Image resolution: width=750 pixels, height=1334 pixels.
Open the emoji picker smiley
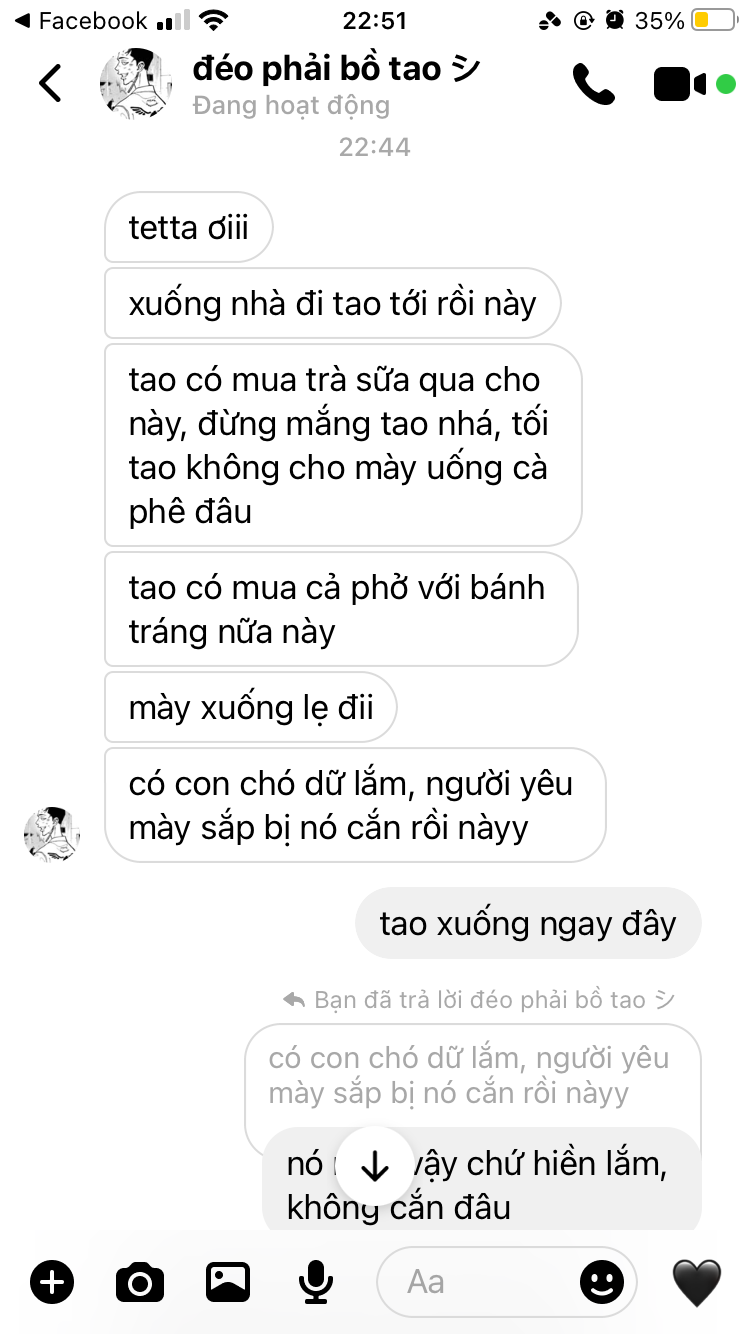pos(601,1282)
